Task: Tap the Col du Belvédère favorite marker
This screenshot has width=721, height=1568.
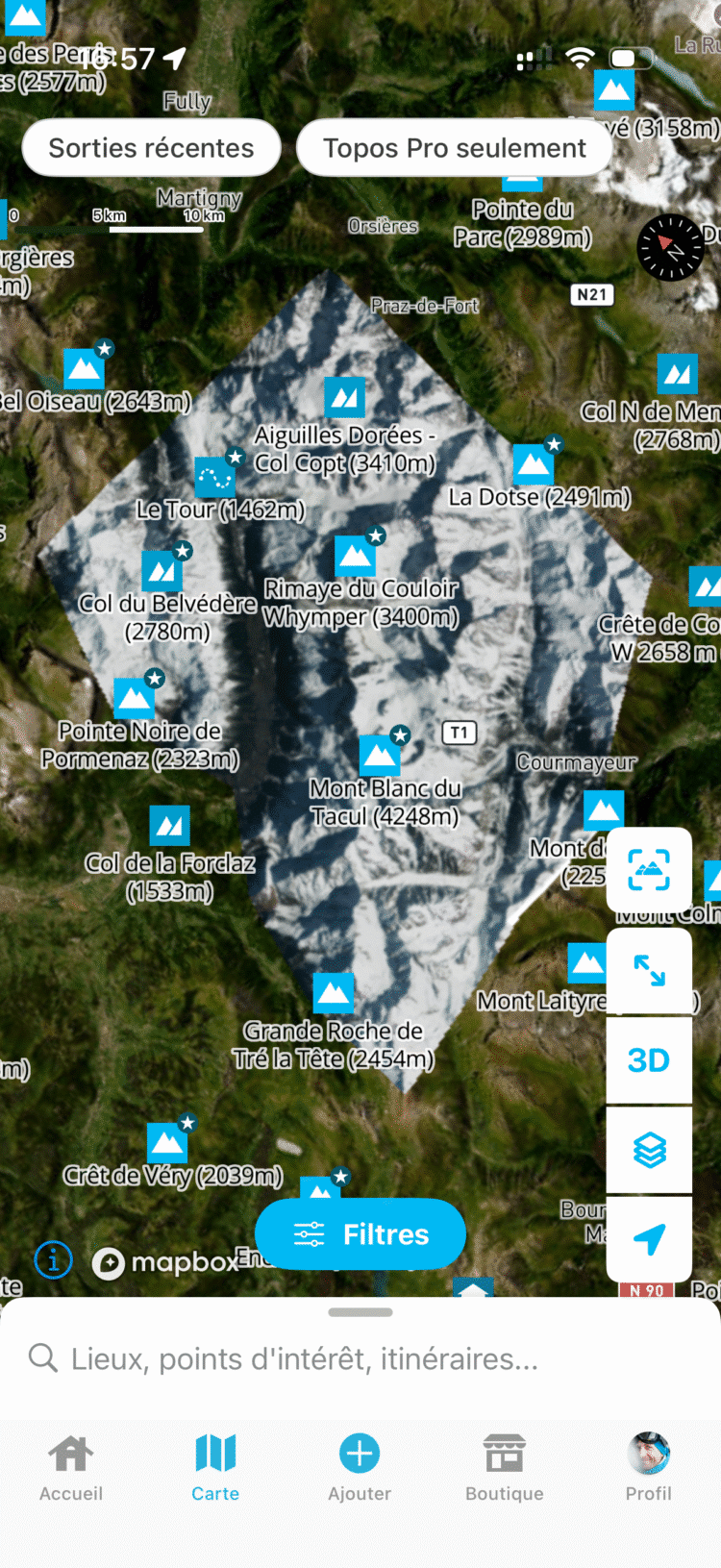Action: coord(162,573)
